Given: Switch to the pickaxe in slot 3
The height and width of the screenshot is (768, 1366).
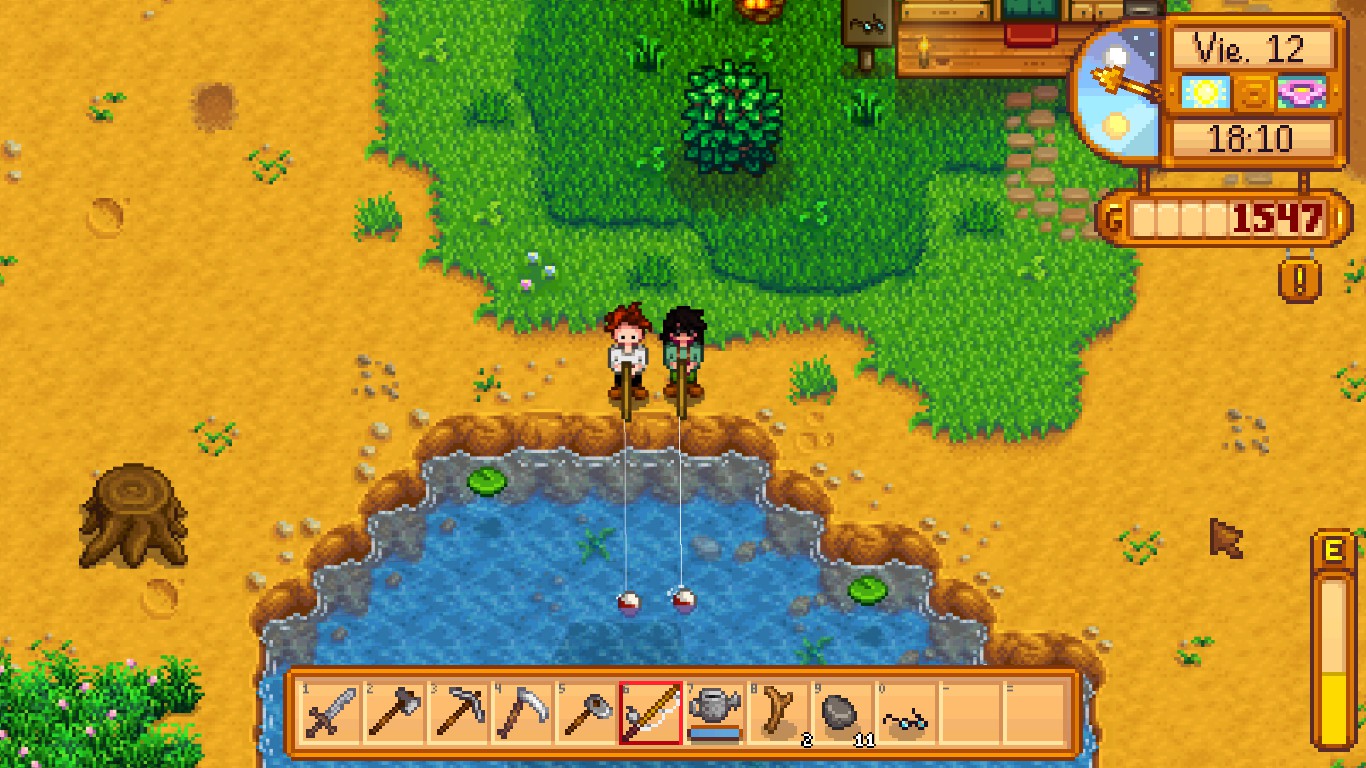Looking at the screenshot, I should click(459, 713).
